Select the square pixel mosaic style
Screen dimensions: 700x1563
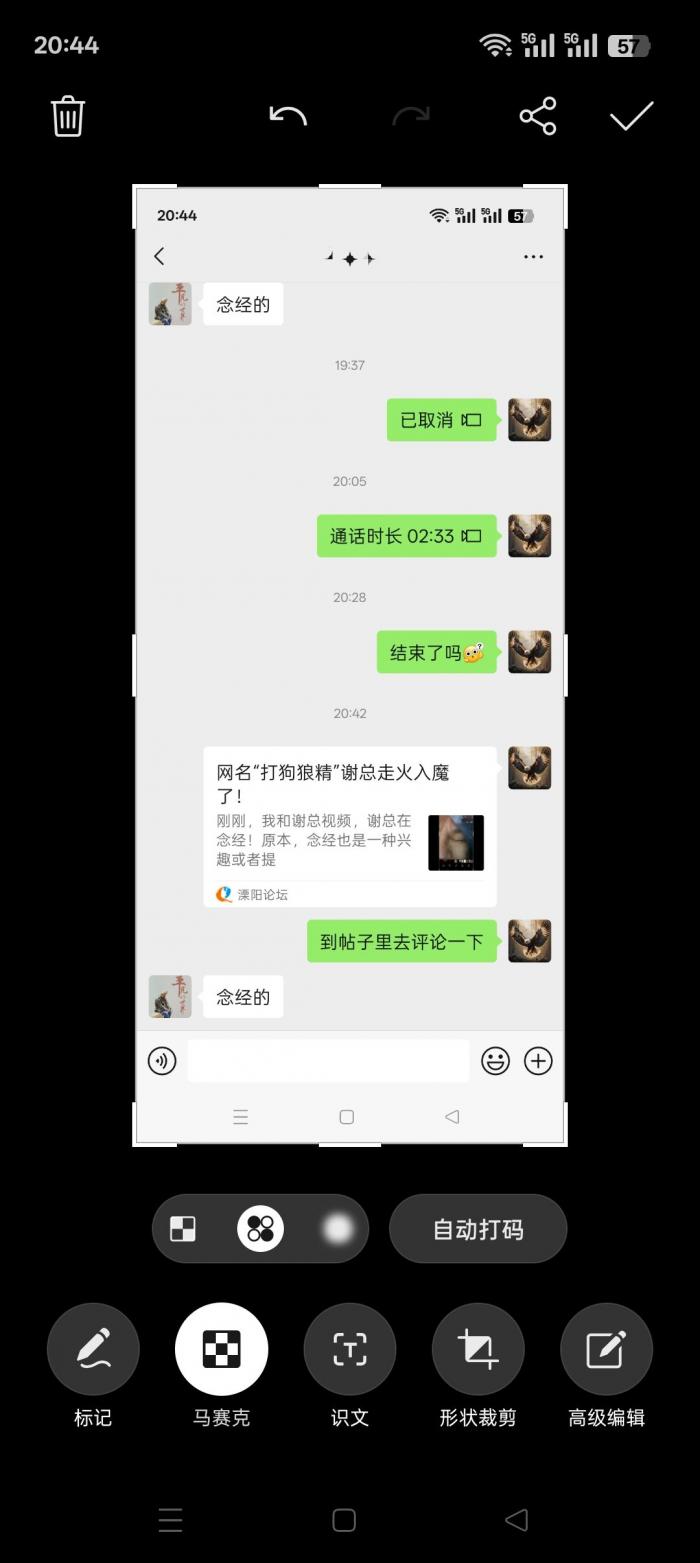pos(183,1229)
